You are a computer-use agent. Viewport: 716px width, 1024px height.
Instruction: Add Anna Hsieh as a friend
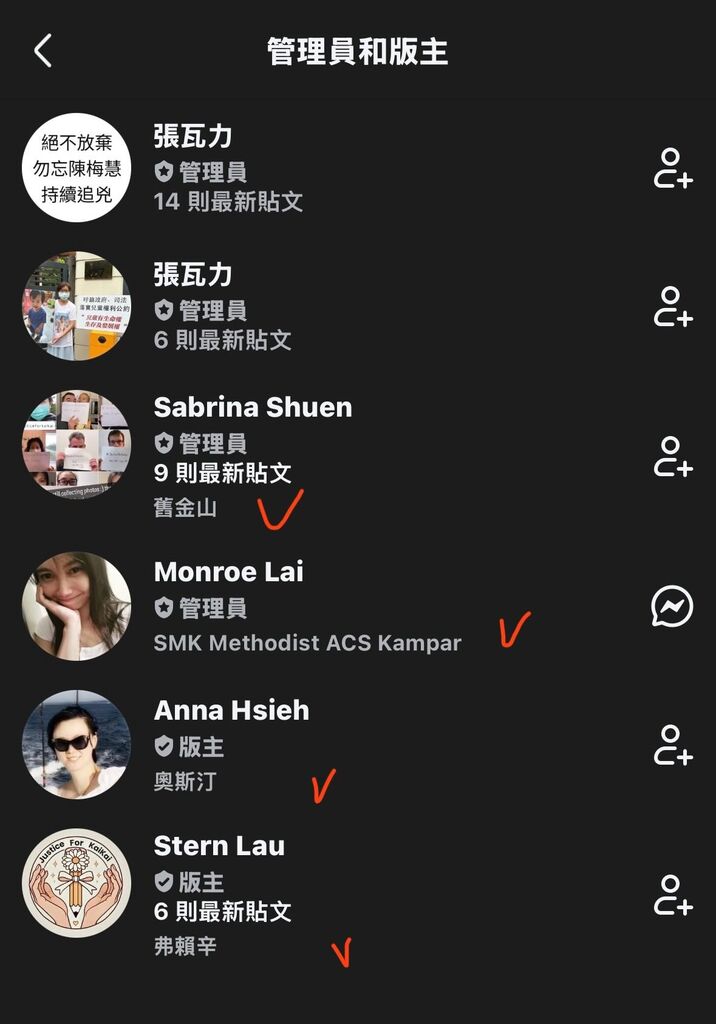pos(672,745)
